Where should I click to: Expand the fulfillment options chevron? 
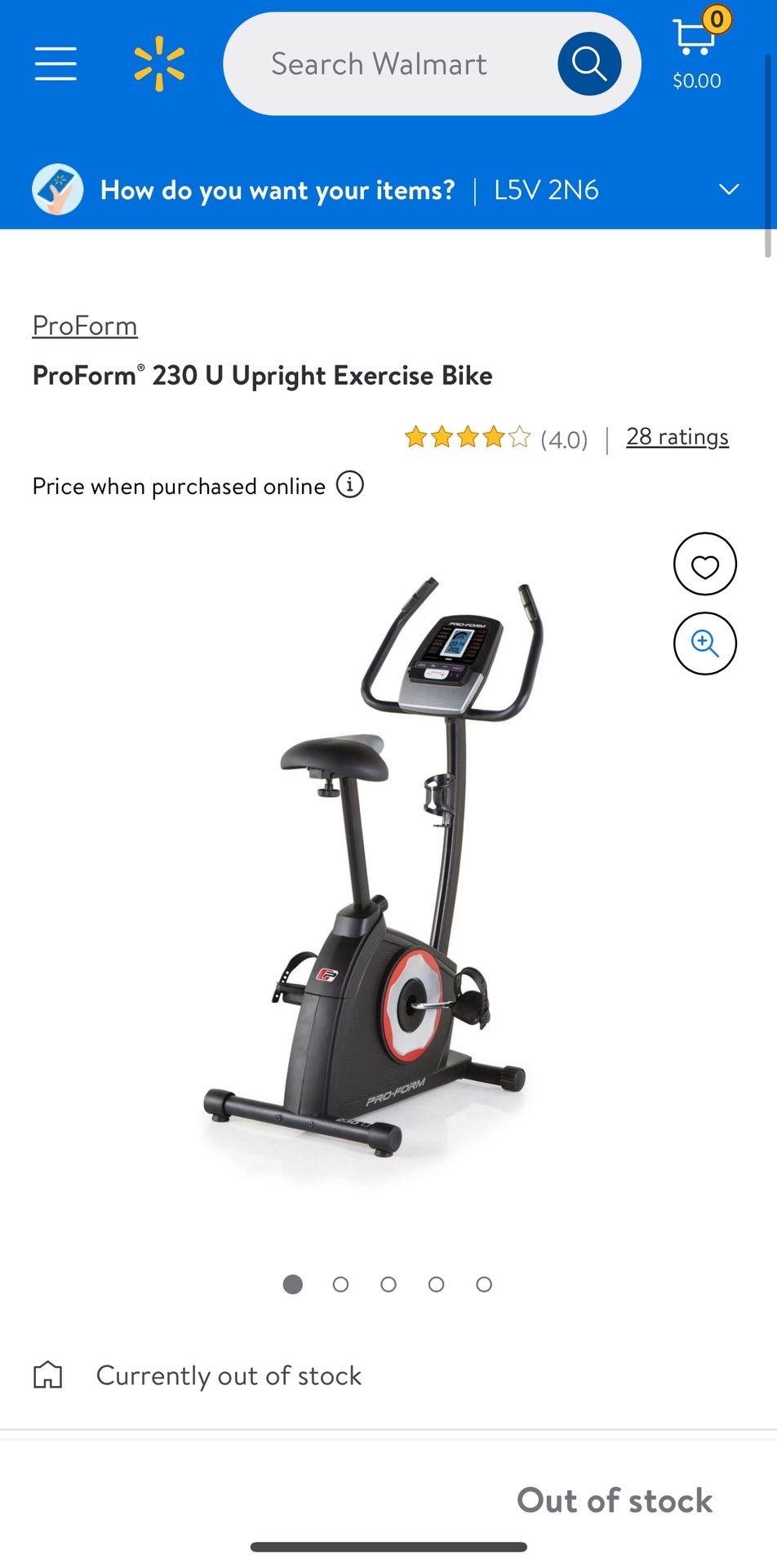pyautogui.click(x=728, y=189)
